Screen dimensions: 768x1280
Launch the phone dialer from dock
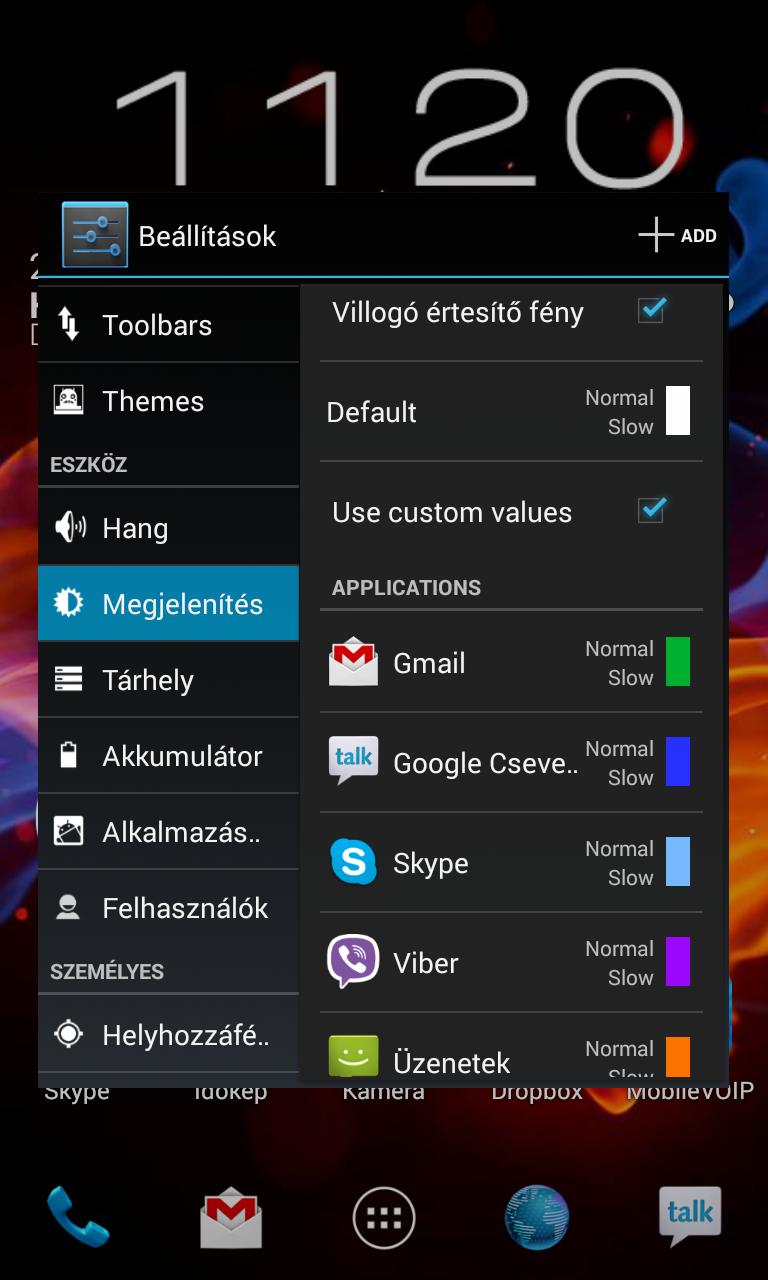(78, 1217)
